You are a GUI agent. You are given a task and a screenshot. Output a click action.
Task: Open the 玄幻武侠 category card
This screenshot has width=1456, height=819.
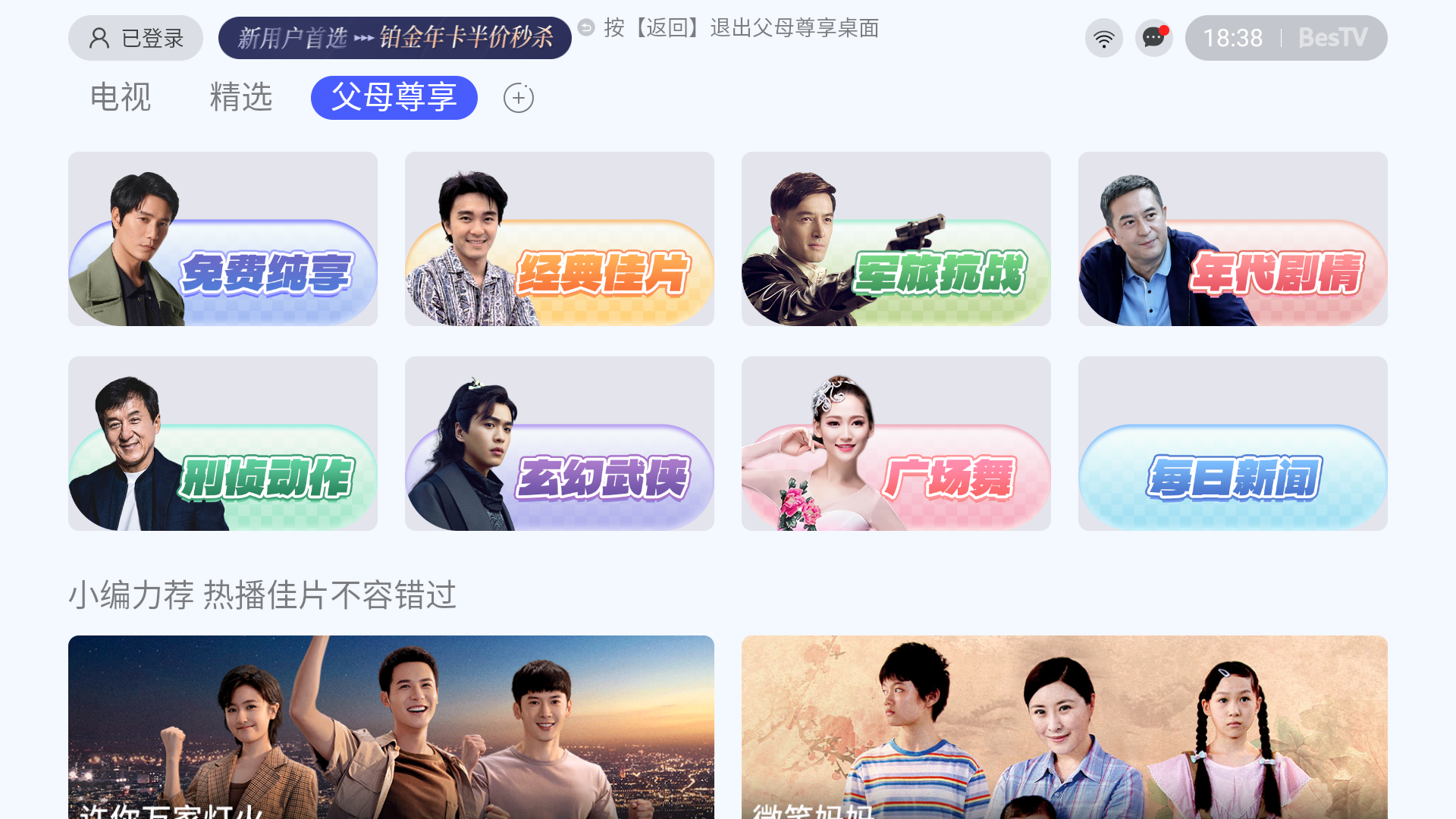click(560, 444)
